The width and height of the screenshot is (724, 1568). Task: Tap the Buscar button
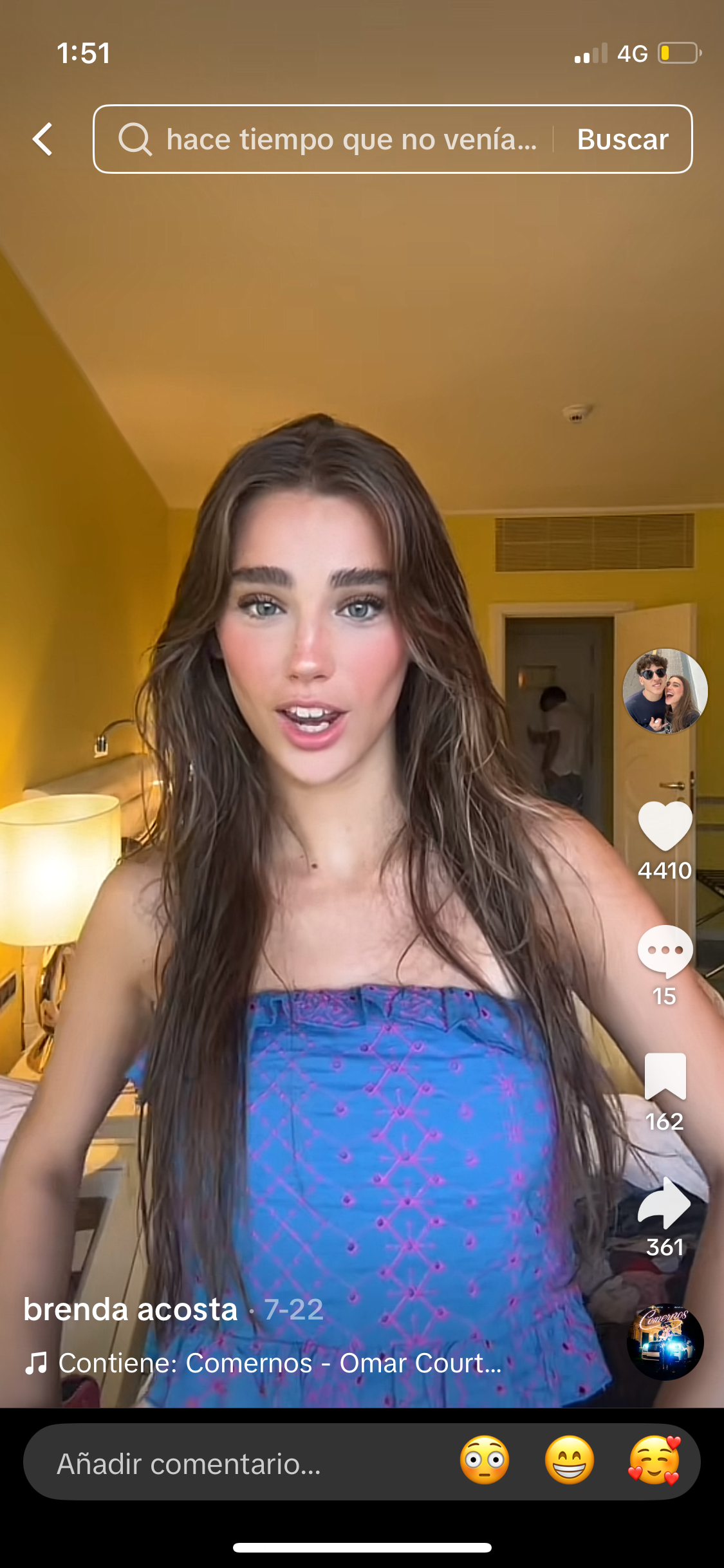(x=622, y=139)
